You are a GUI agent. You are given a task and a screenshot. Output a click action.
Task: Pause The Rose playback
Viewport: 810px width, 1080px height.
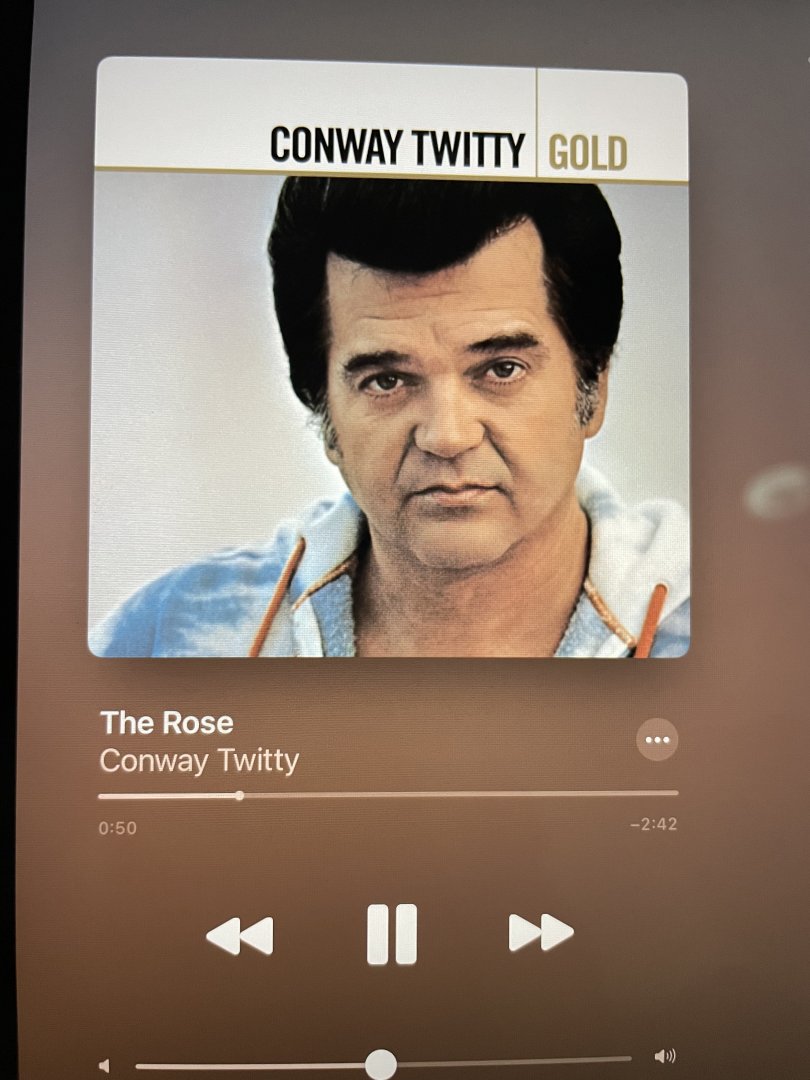391,934
